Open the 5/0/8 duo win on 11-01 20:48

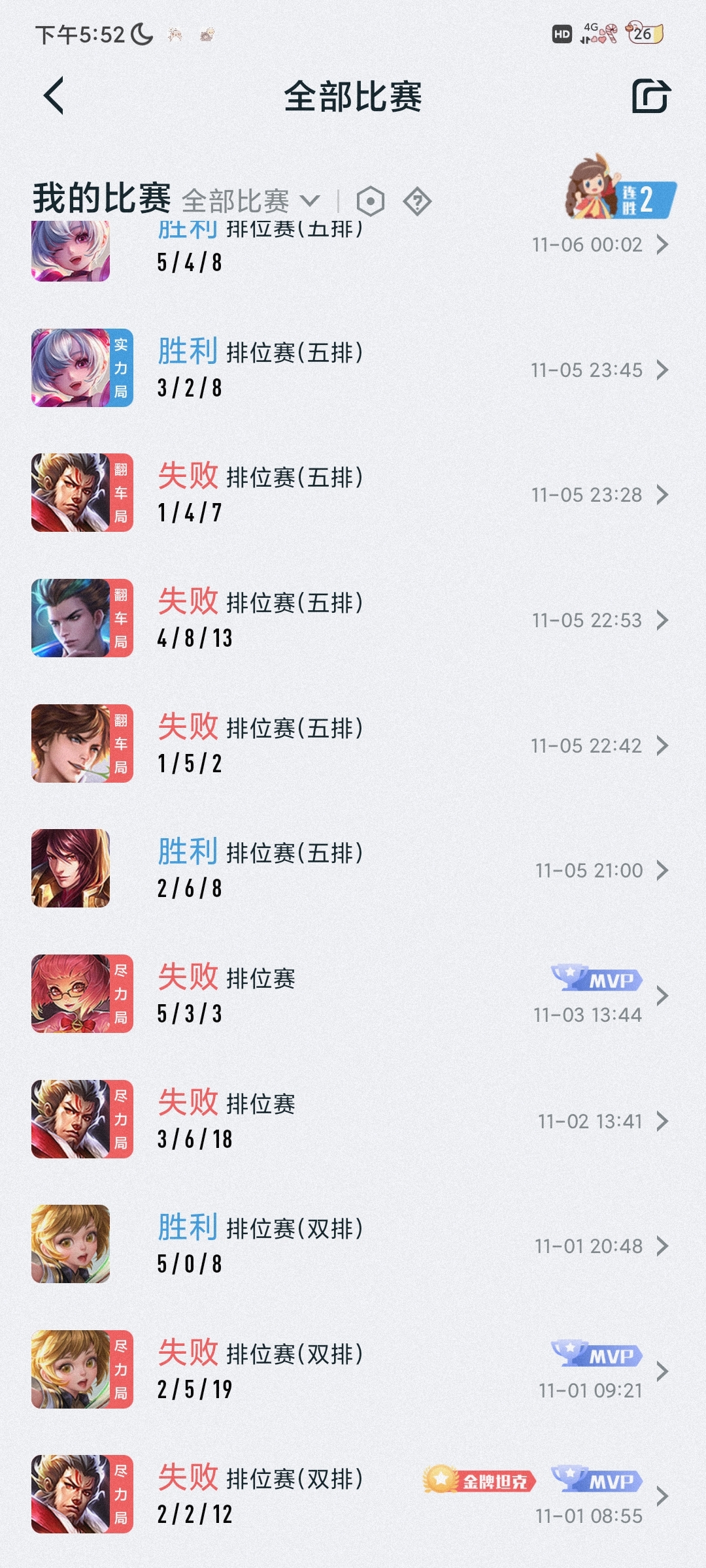(353, 1245)
